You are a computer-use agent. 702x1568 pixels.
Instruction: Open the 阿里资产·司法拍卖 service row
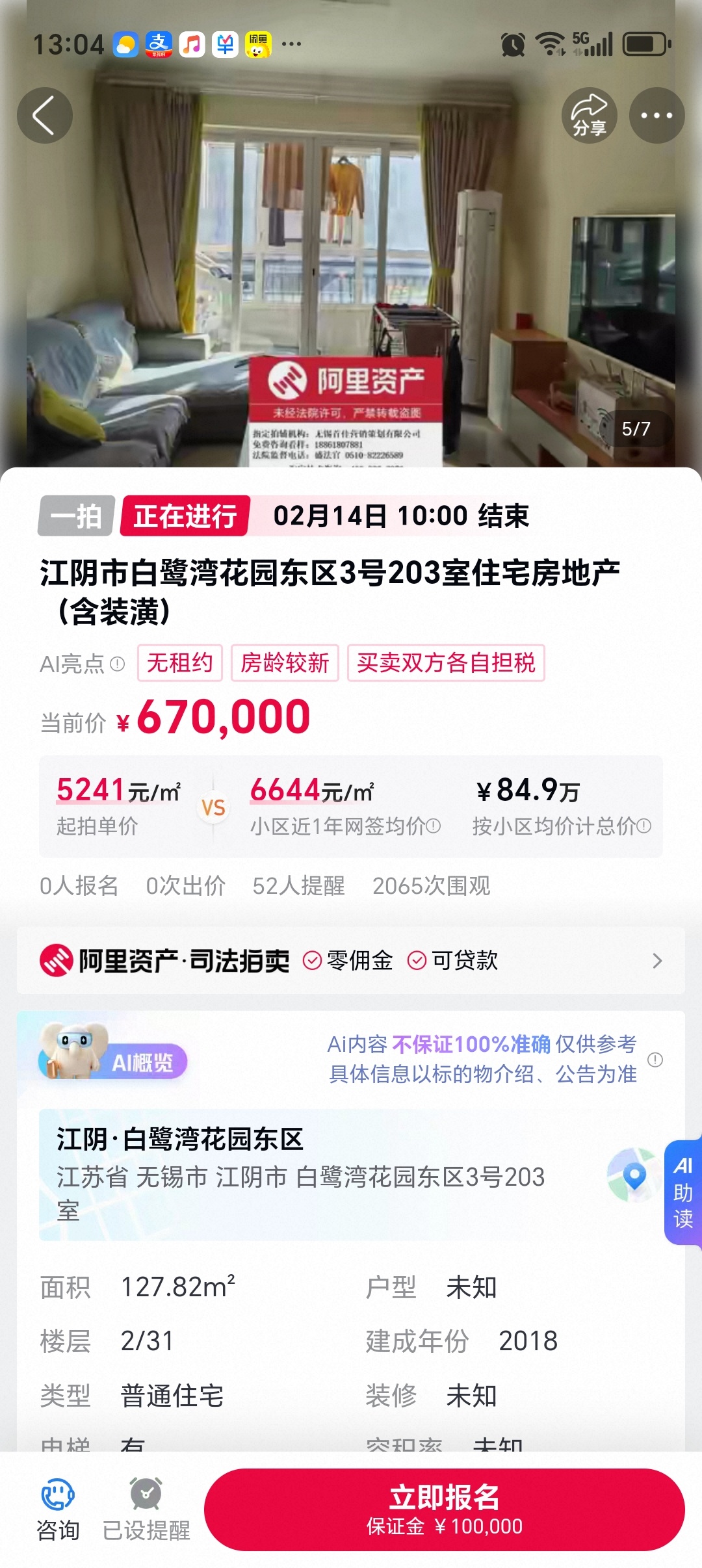(x=351, y=961)
